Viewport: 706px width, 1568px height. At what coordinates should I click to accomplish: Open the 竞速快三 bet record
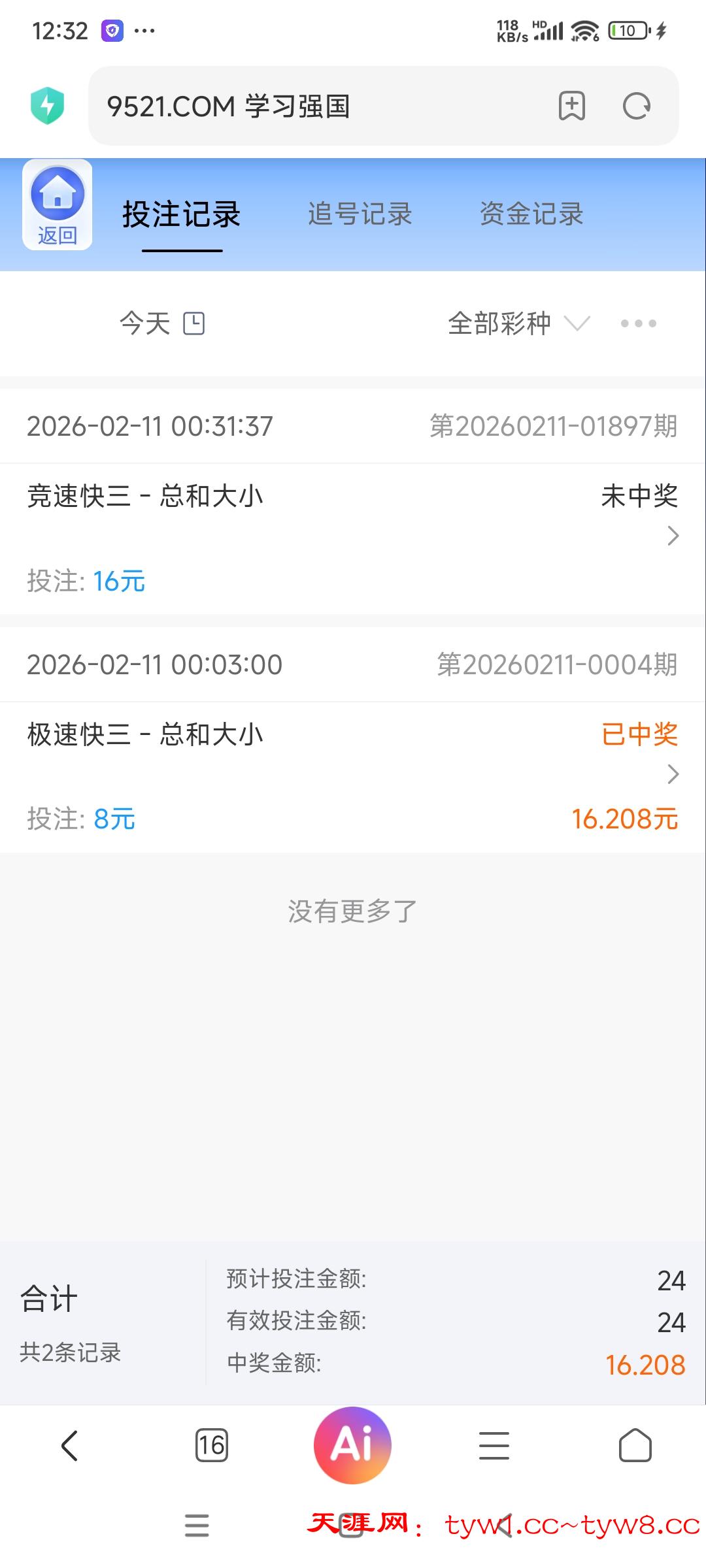click(x=352, y=536)
